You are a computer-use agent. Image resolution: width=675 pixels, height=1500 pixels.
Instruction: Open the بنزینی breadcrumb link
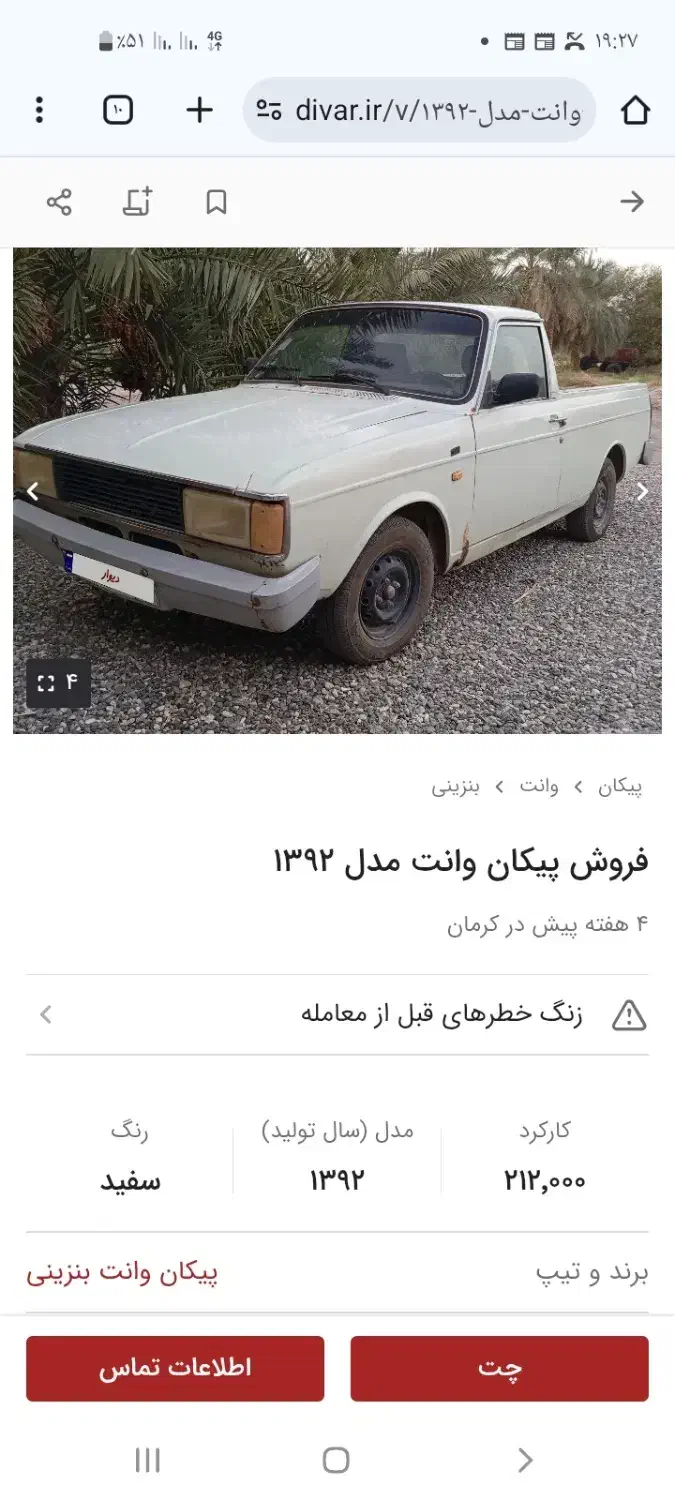click(456, 787)
